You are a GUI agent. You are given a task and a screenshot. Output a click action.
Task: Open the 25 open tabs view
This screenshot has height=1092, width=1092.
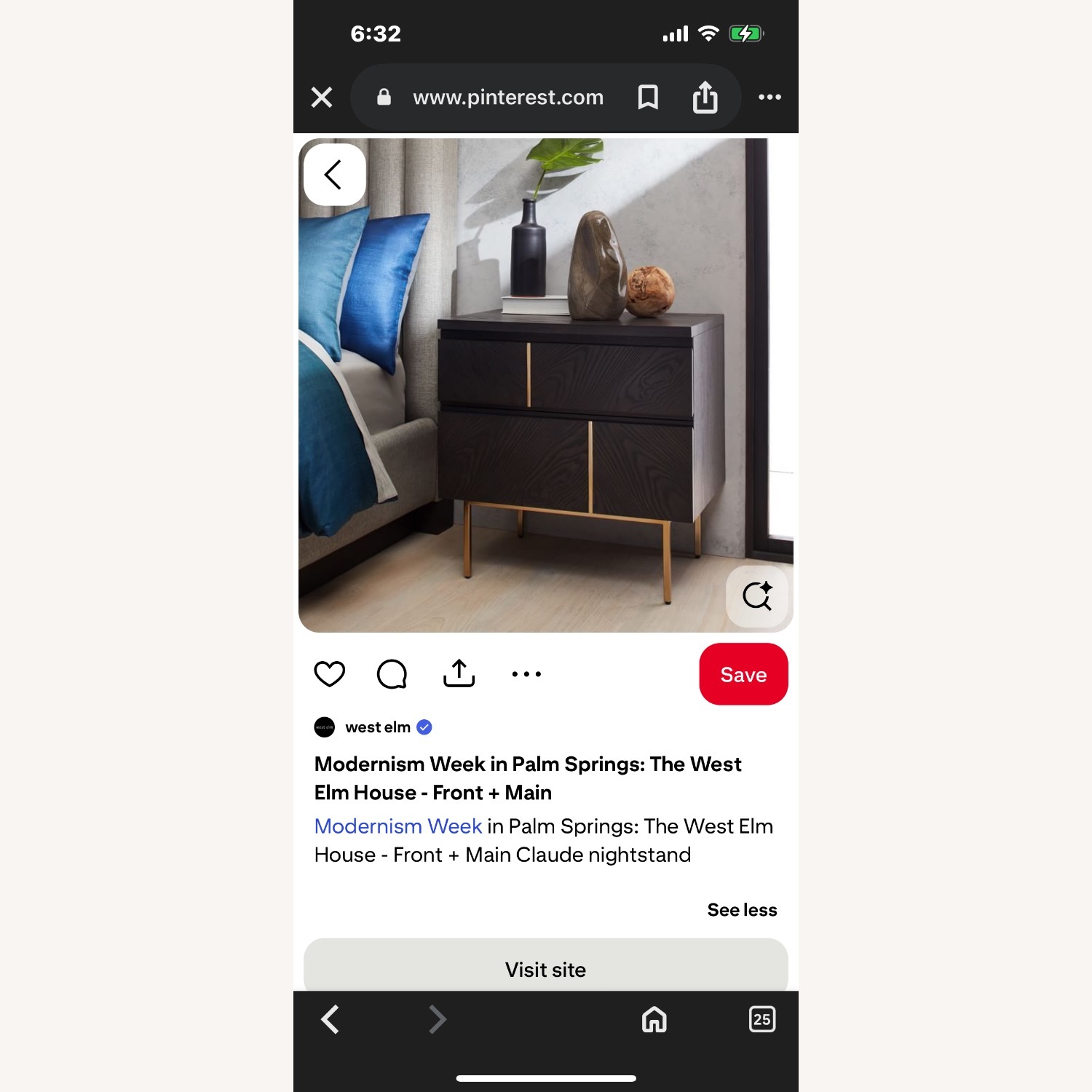761,1019
